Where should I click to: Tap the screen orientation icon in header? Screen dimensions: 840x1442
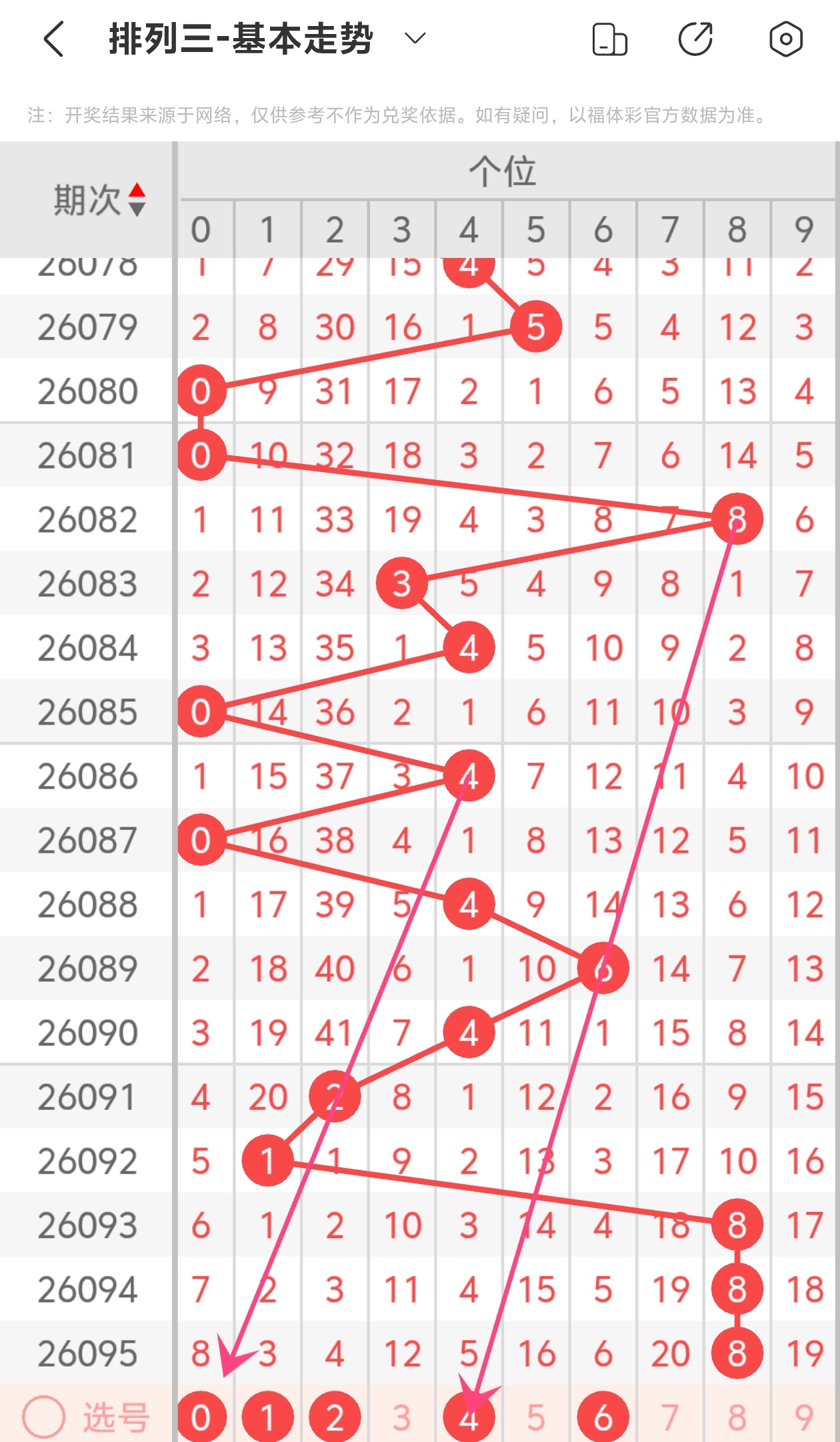[609, 39]
